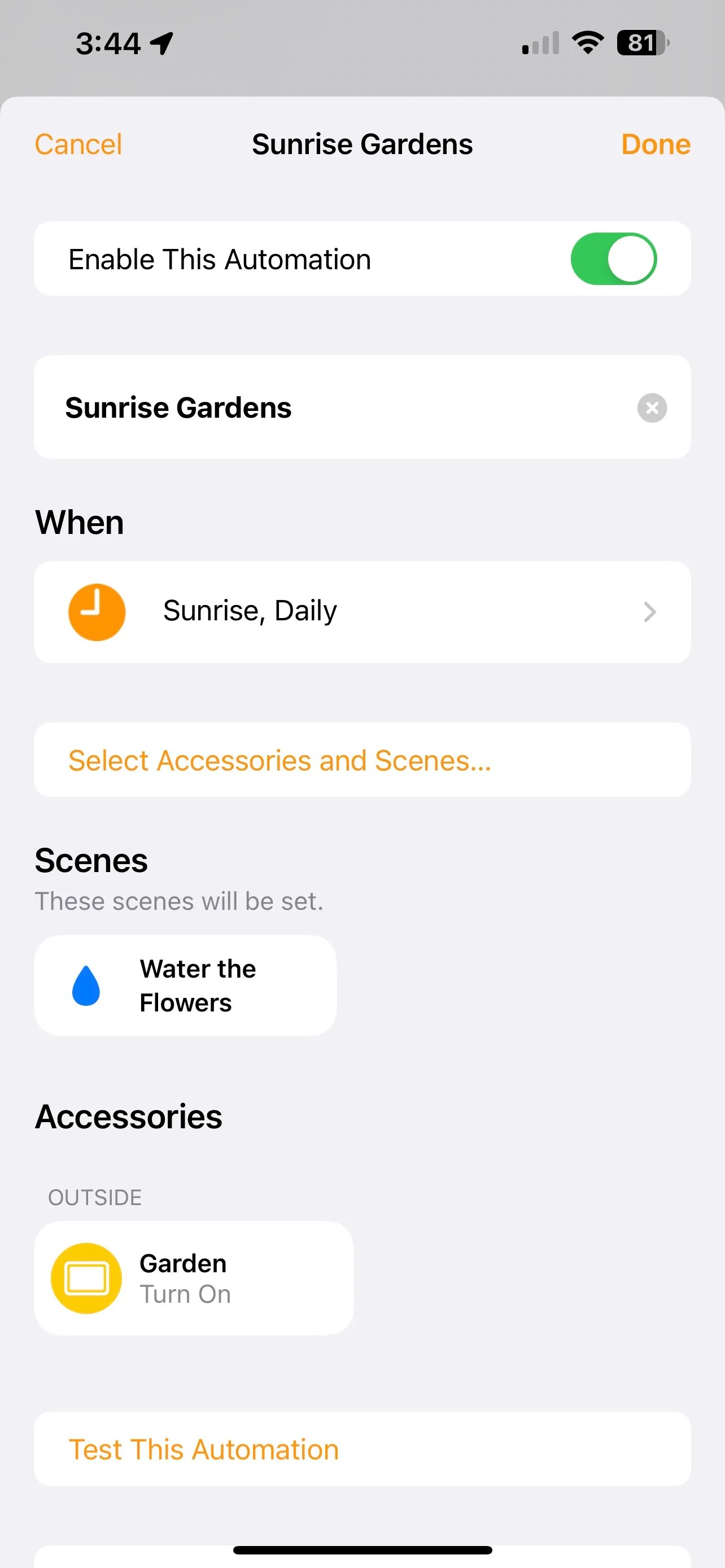Tap the home indicator bar

362,1548
